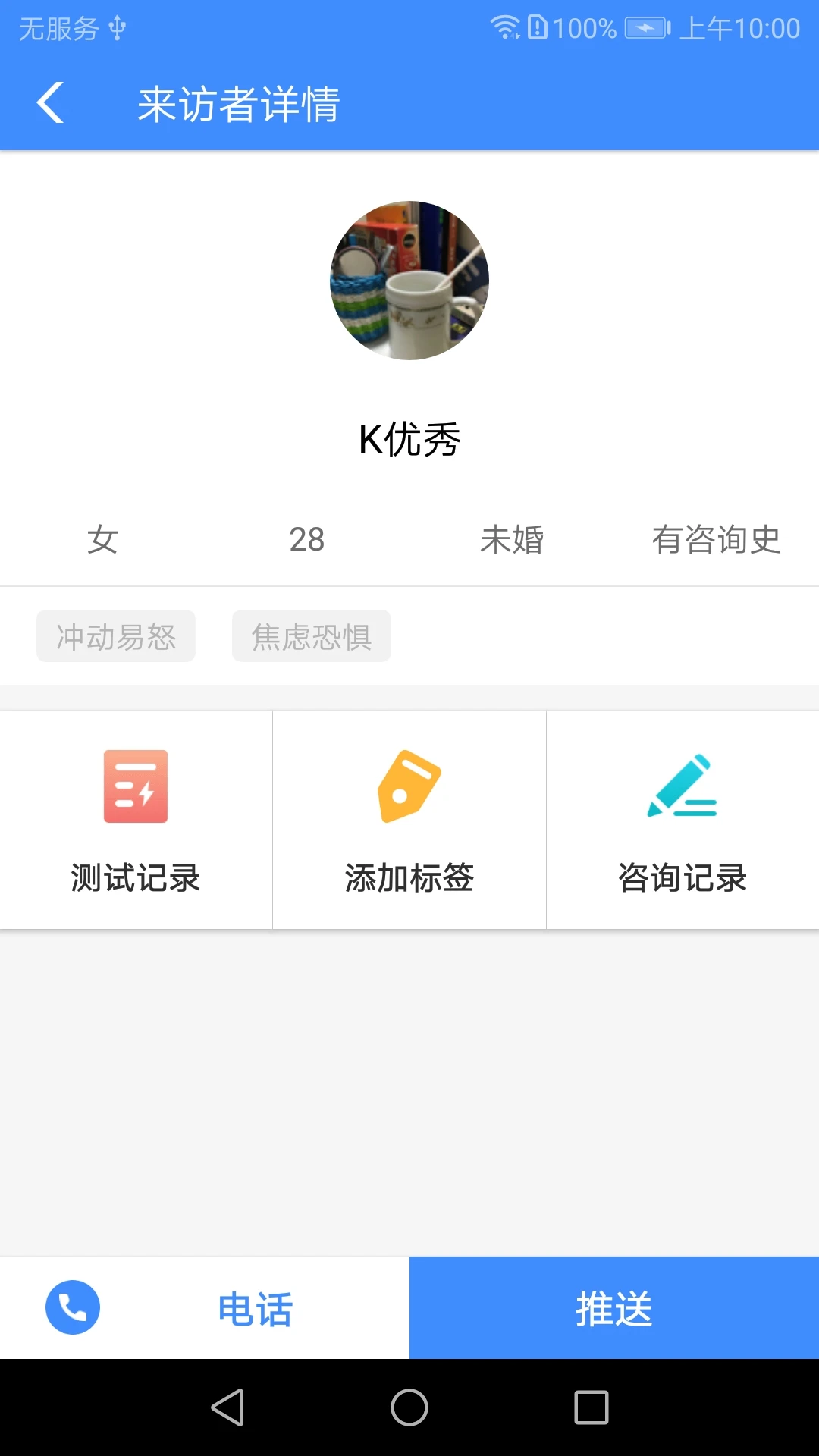Click the 有咨询史 history label
This screenshot has height=1456, width=819.
click(716, 538)
